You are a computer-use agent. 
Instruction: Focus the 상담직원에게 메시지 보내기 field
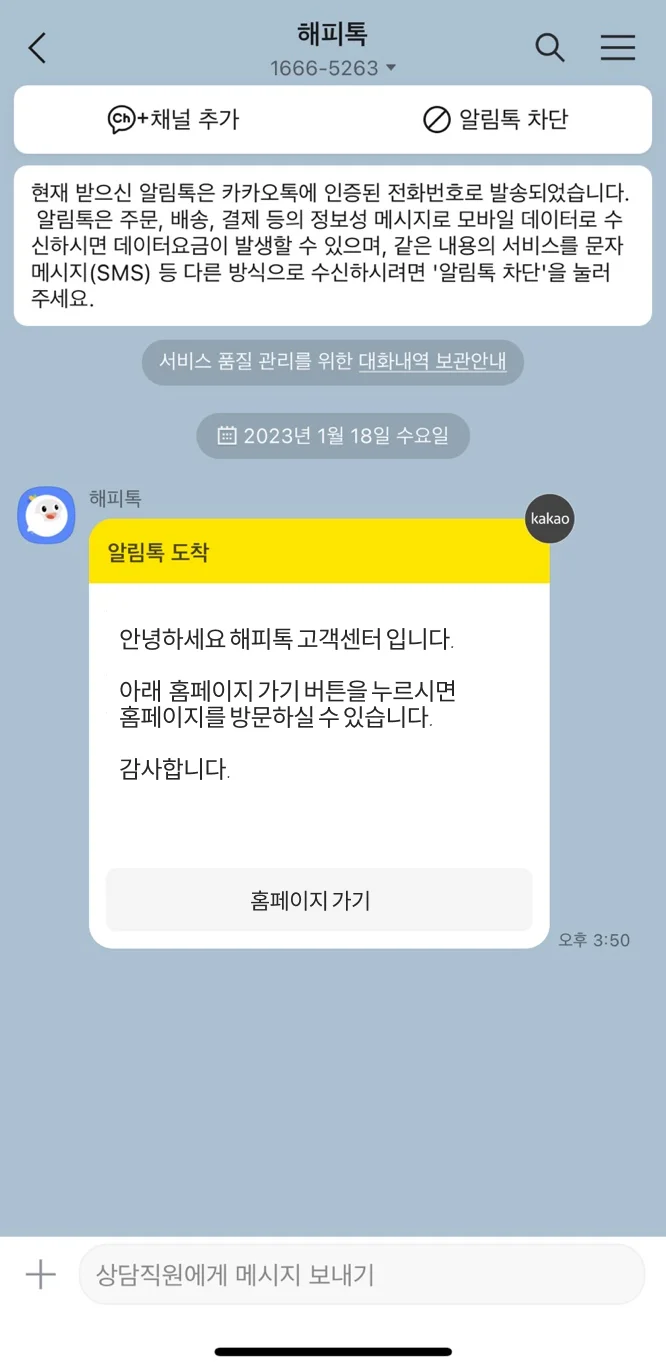[x=360, y=1274]
